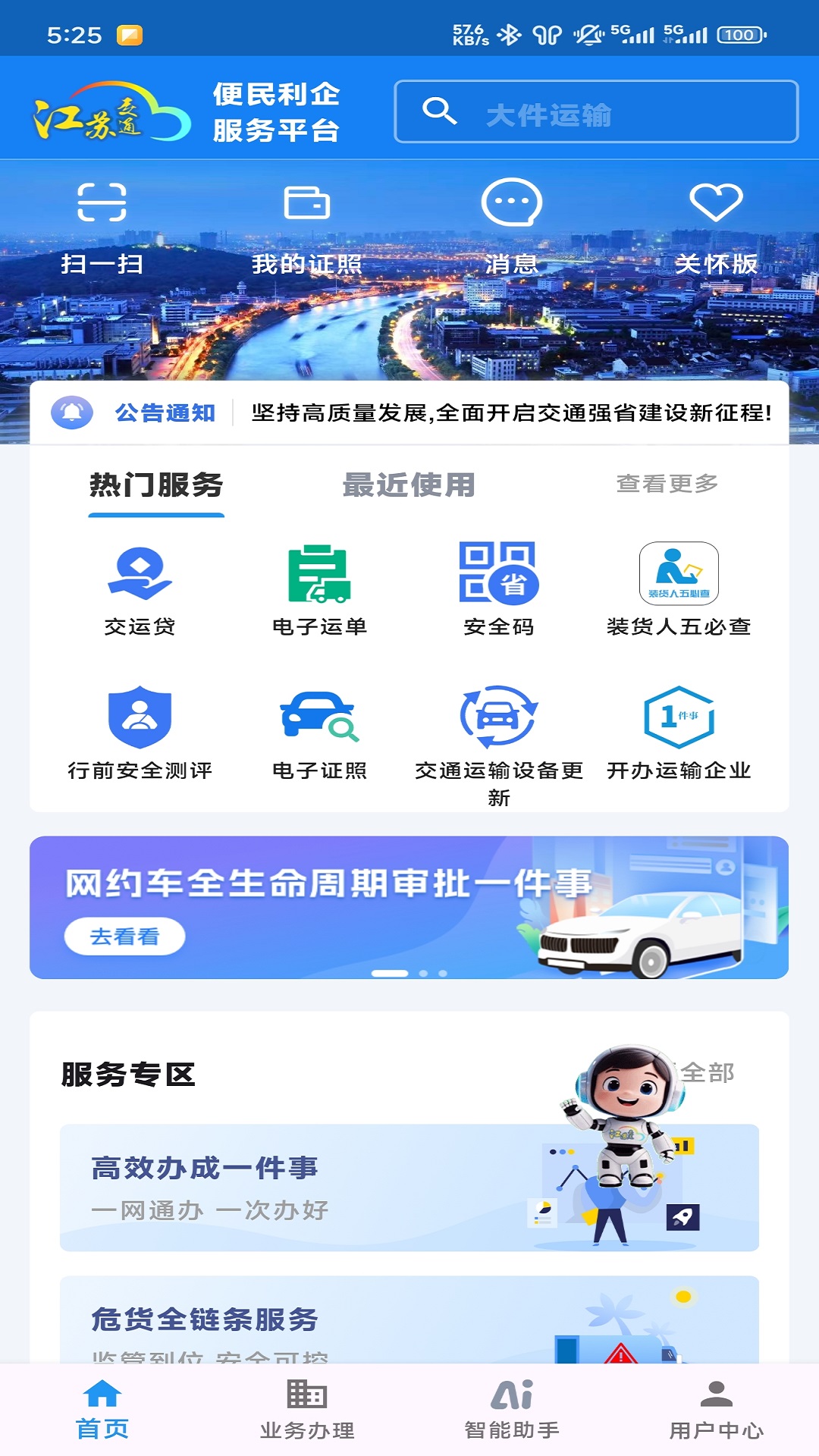Tap 去看看 on the ride-hailing banner
This screenshot has width=819, height=1456.
[125, 938]
